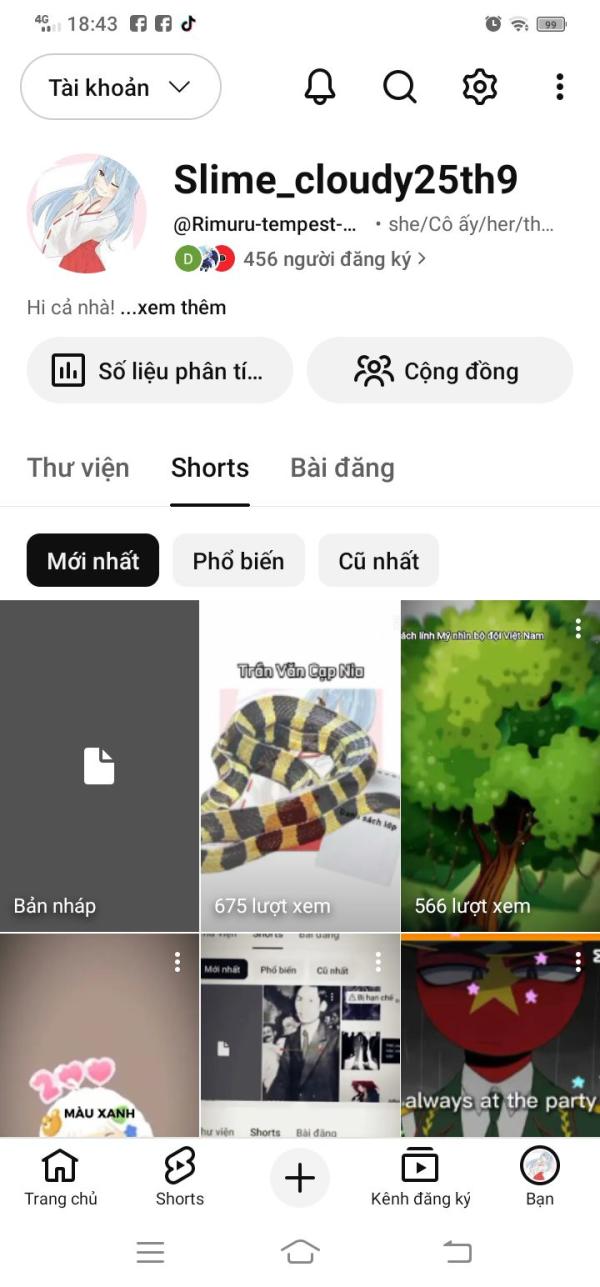Open the Tài khoản account dropdown
600x1287 pixels.
[120, 87]
